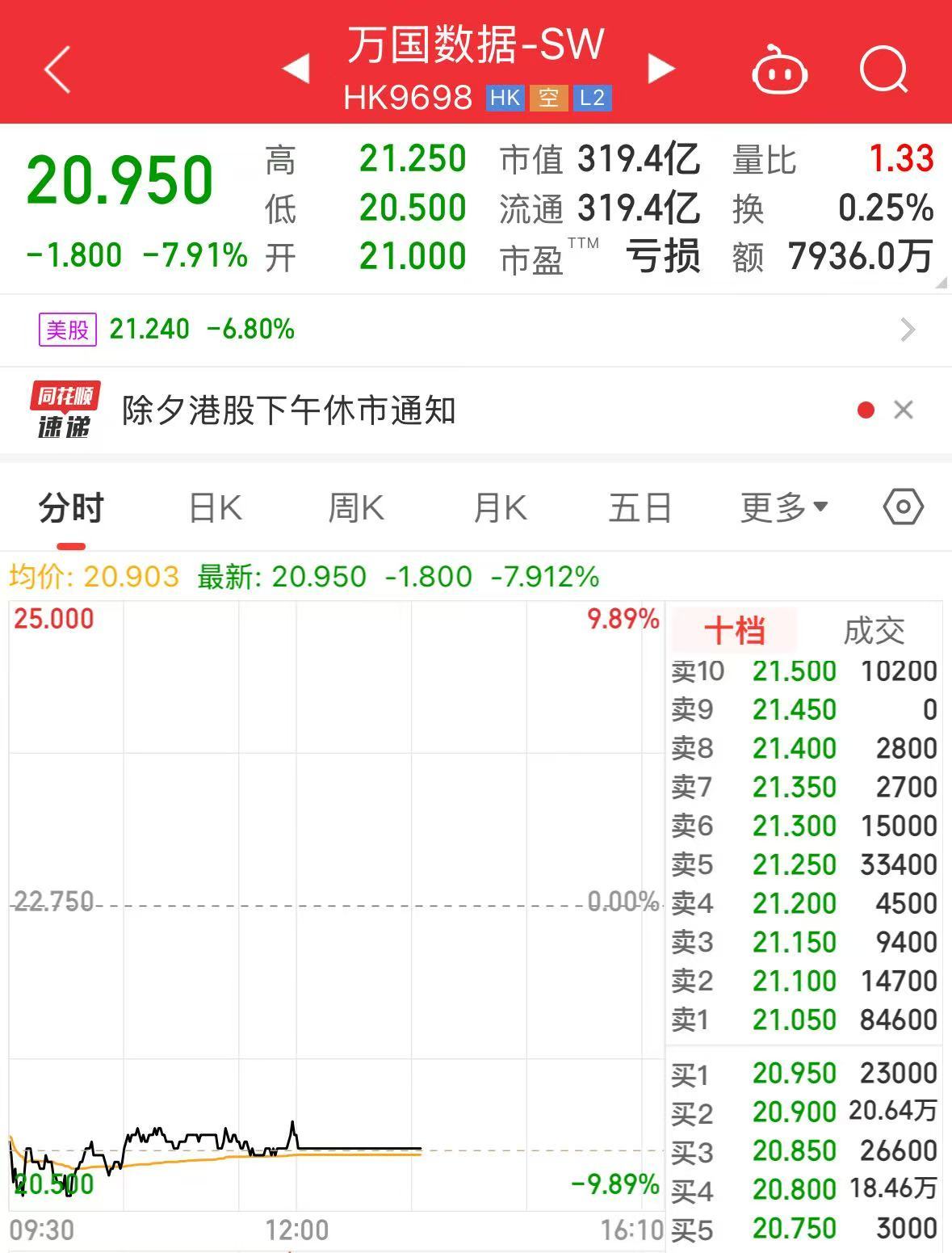Click the left arrow to previous stock
Screen dimensions: 952x1253
[298, 70]
